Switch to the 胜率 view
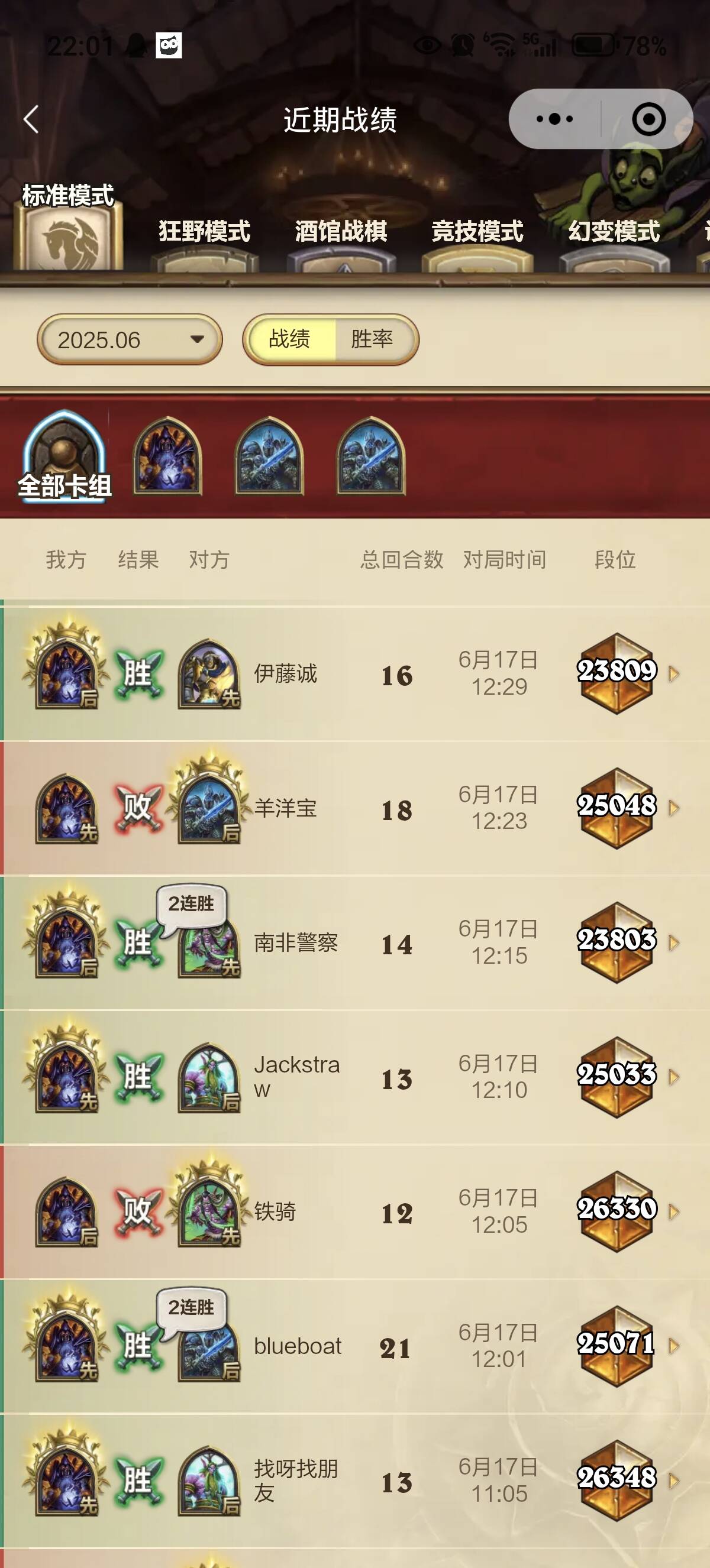The width and height of the screenshot is (710, 1568). [372, 339]
